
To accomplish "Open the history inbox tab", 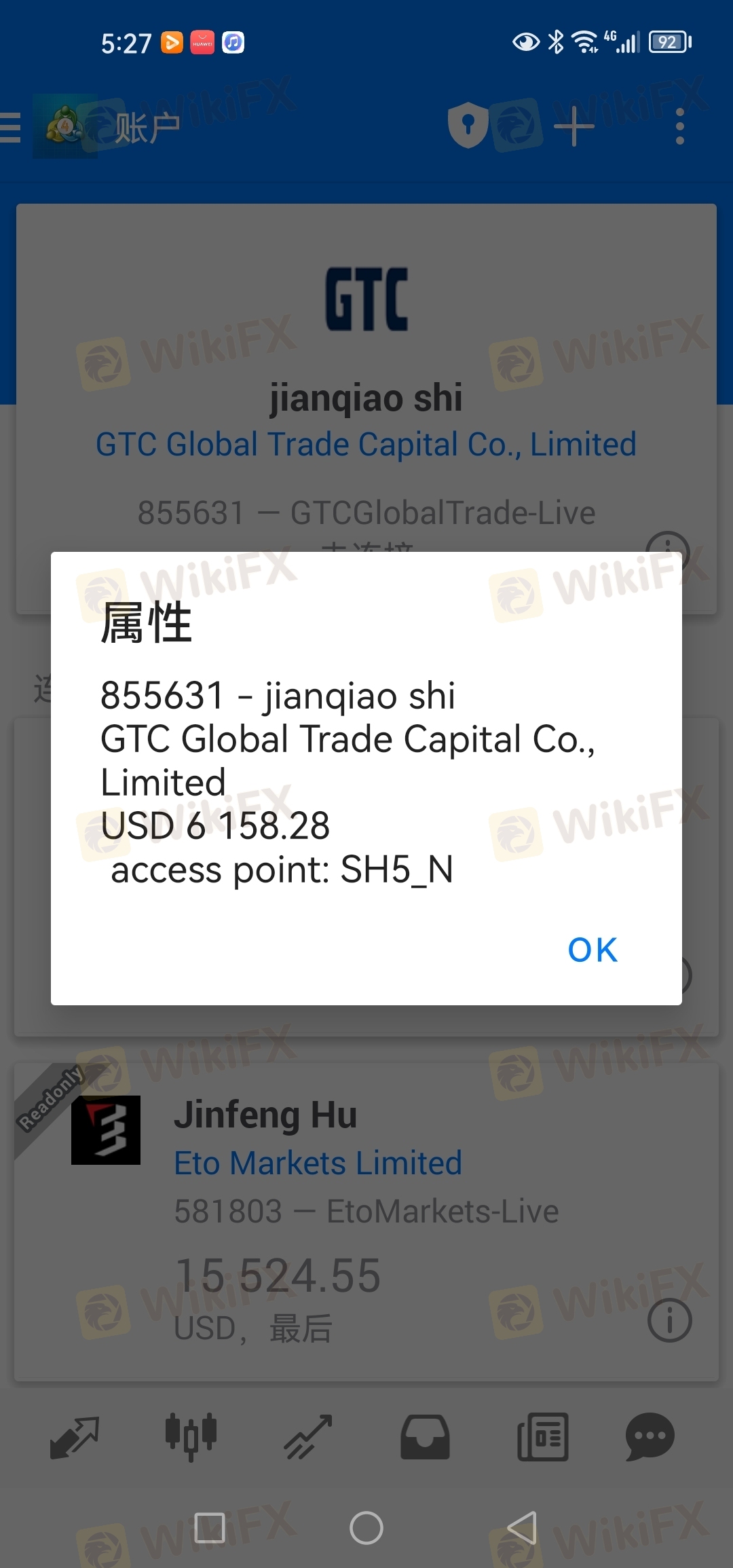I will (x=425, y=1437).
